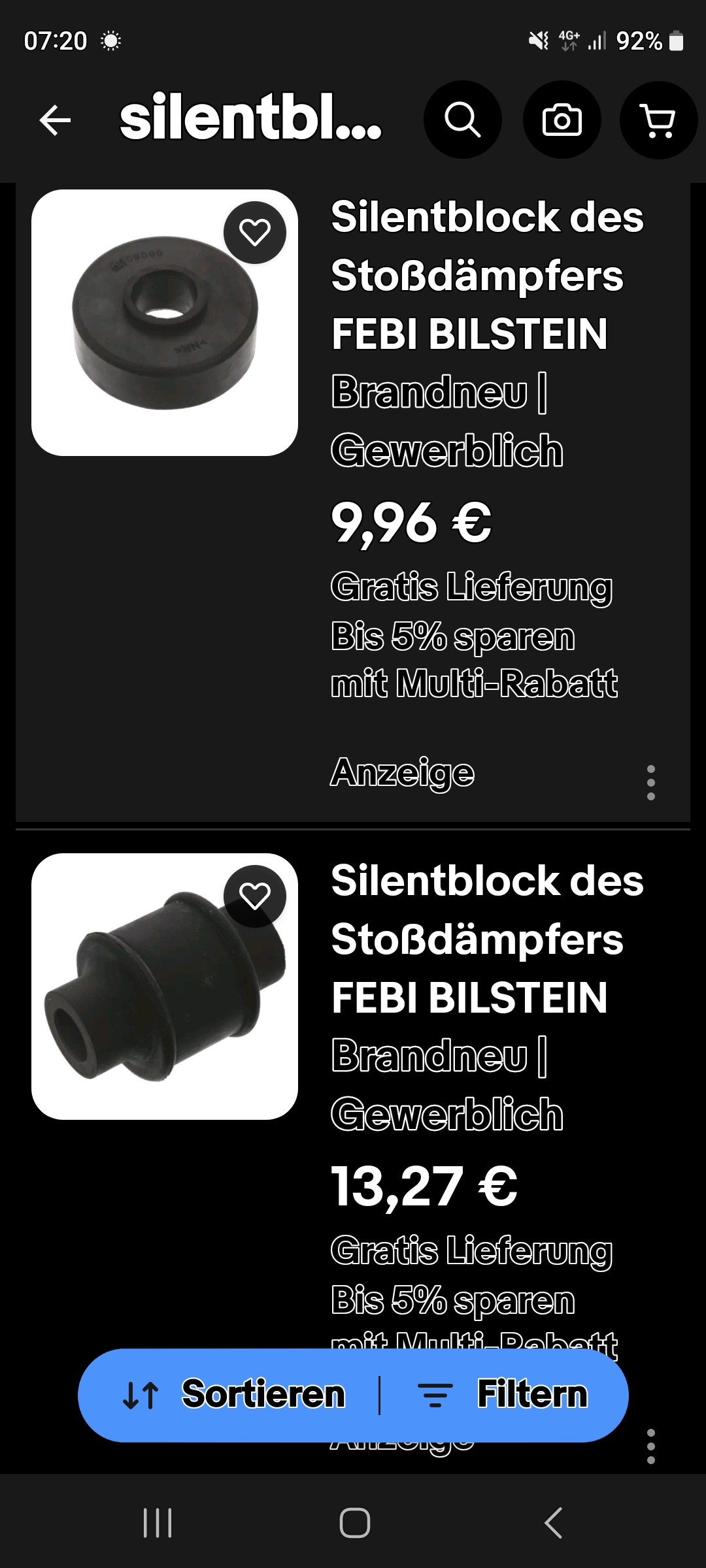The height and width of the screenshot is (1568, 706).
Task: Open the search magnifier icon
Action: tap(463, 120)
